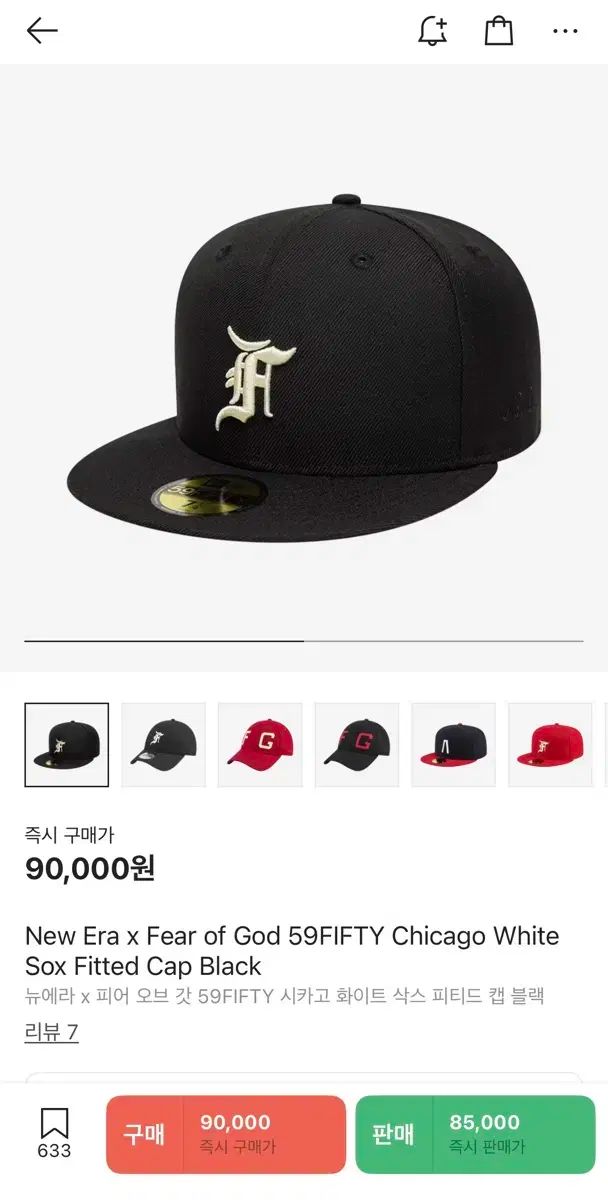Open the 리뷰 7 reviews link

click(x=52, y=1032)
